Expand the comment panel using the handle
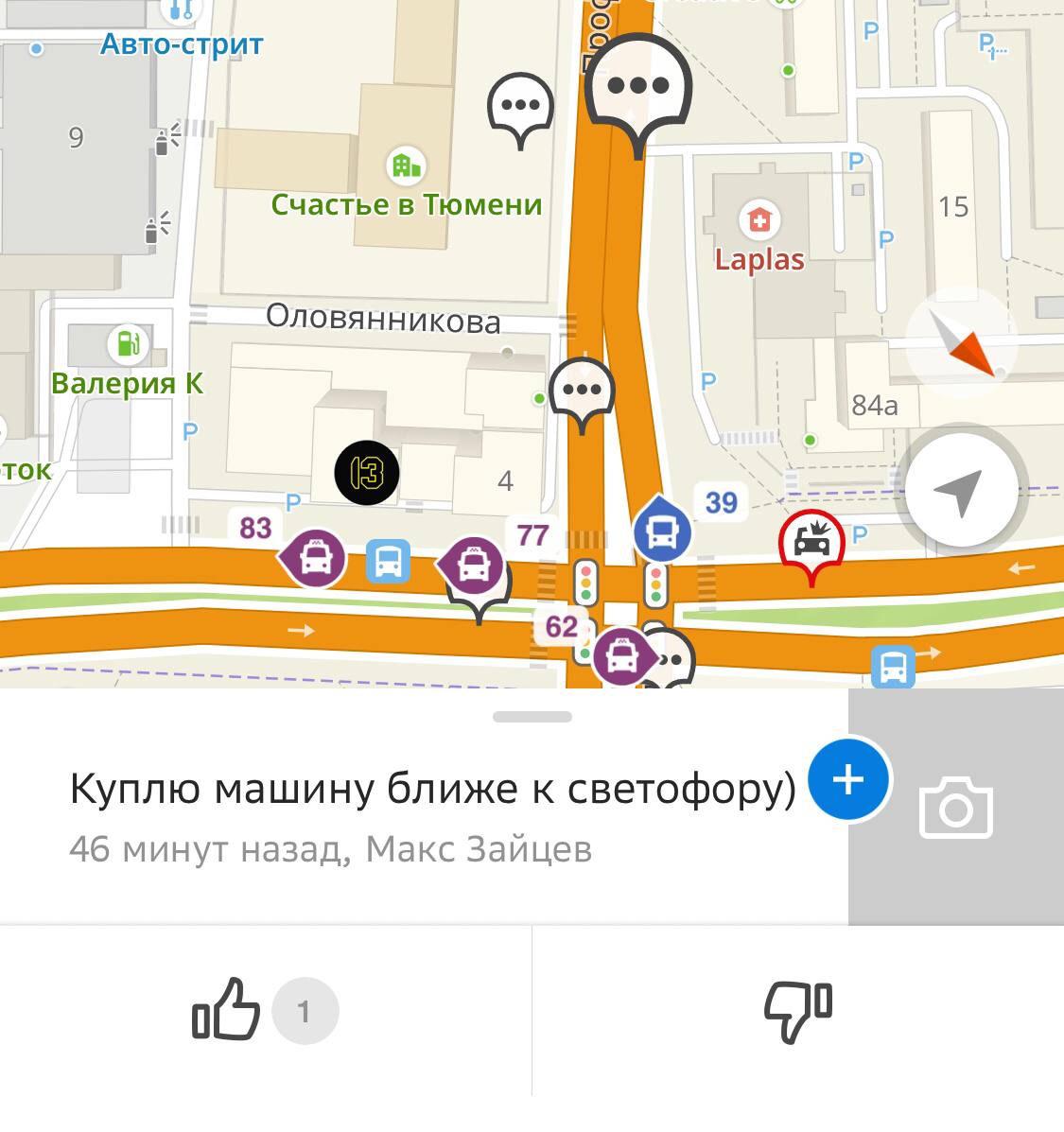The height and width of the screenshot is (1132, 1064). [x=532, y=717]
